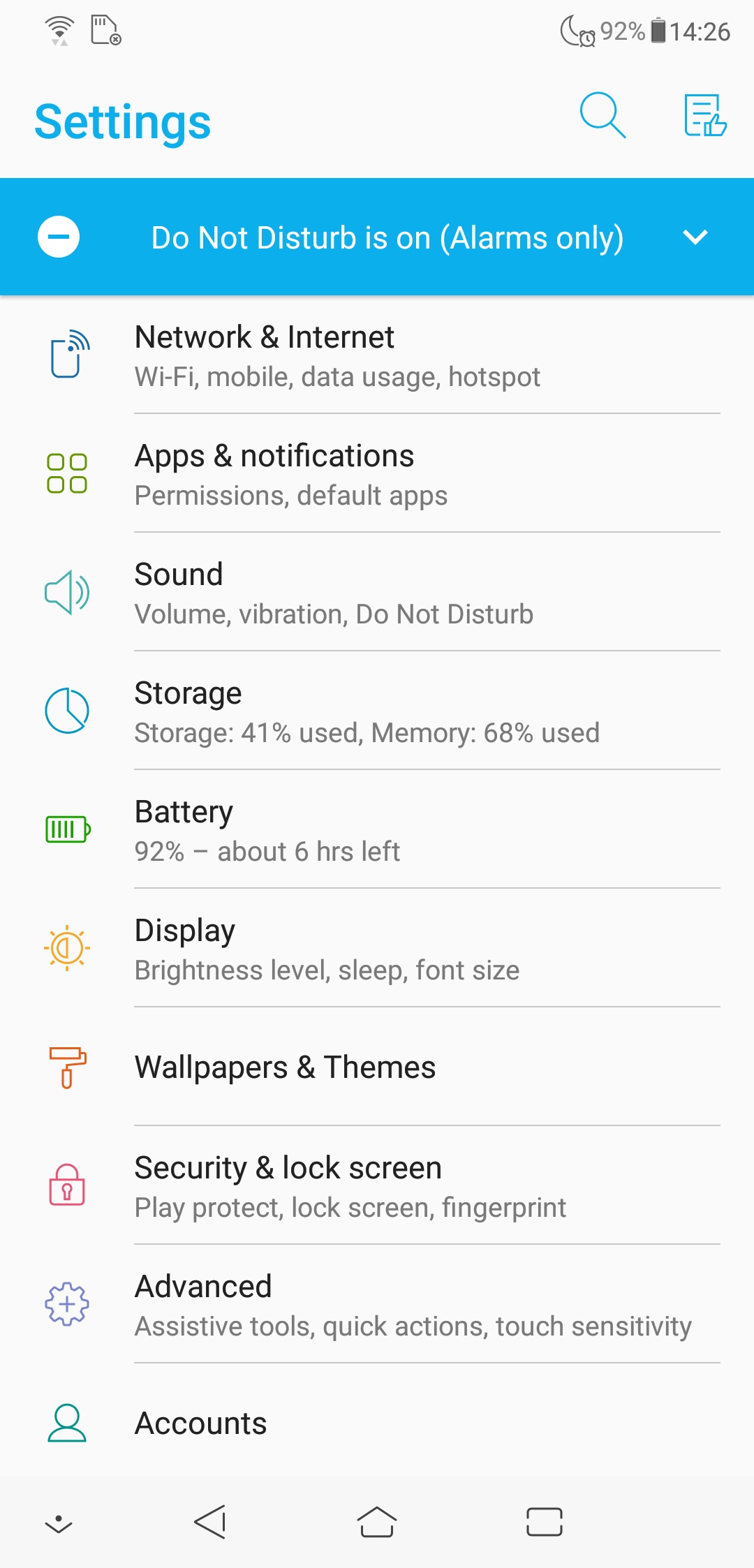This screenshot has height=1568, width=754.
Task: Hide the navigation bar with the down arrow
Action: (59, 1523)
